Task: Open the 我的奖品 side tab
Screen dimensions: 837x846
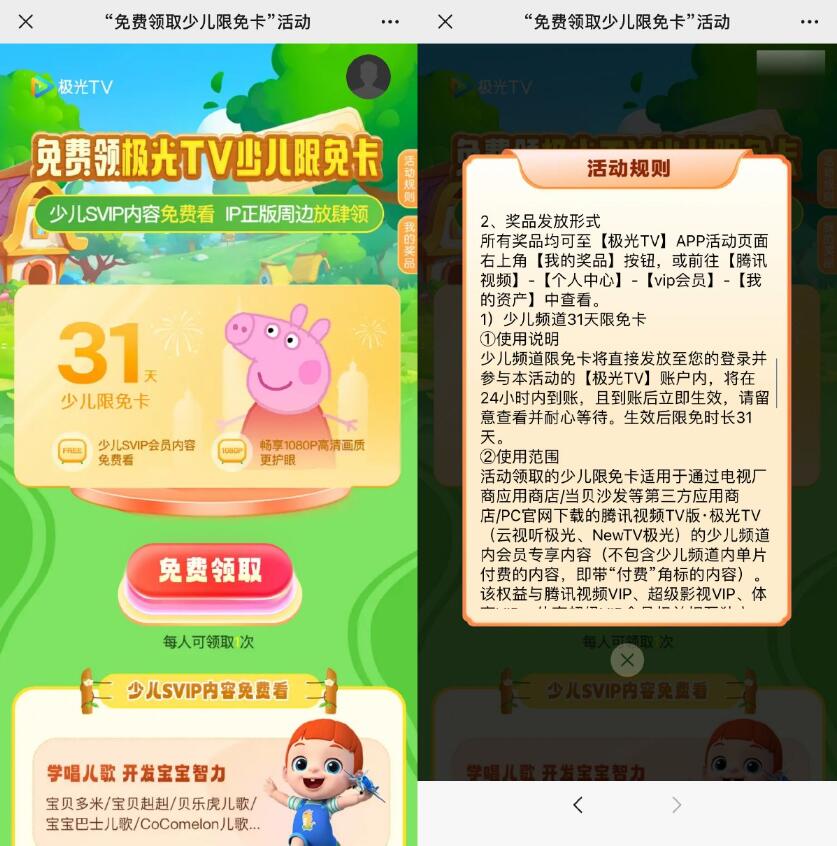Action: [x=408, y=245]
